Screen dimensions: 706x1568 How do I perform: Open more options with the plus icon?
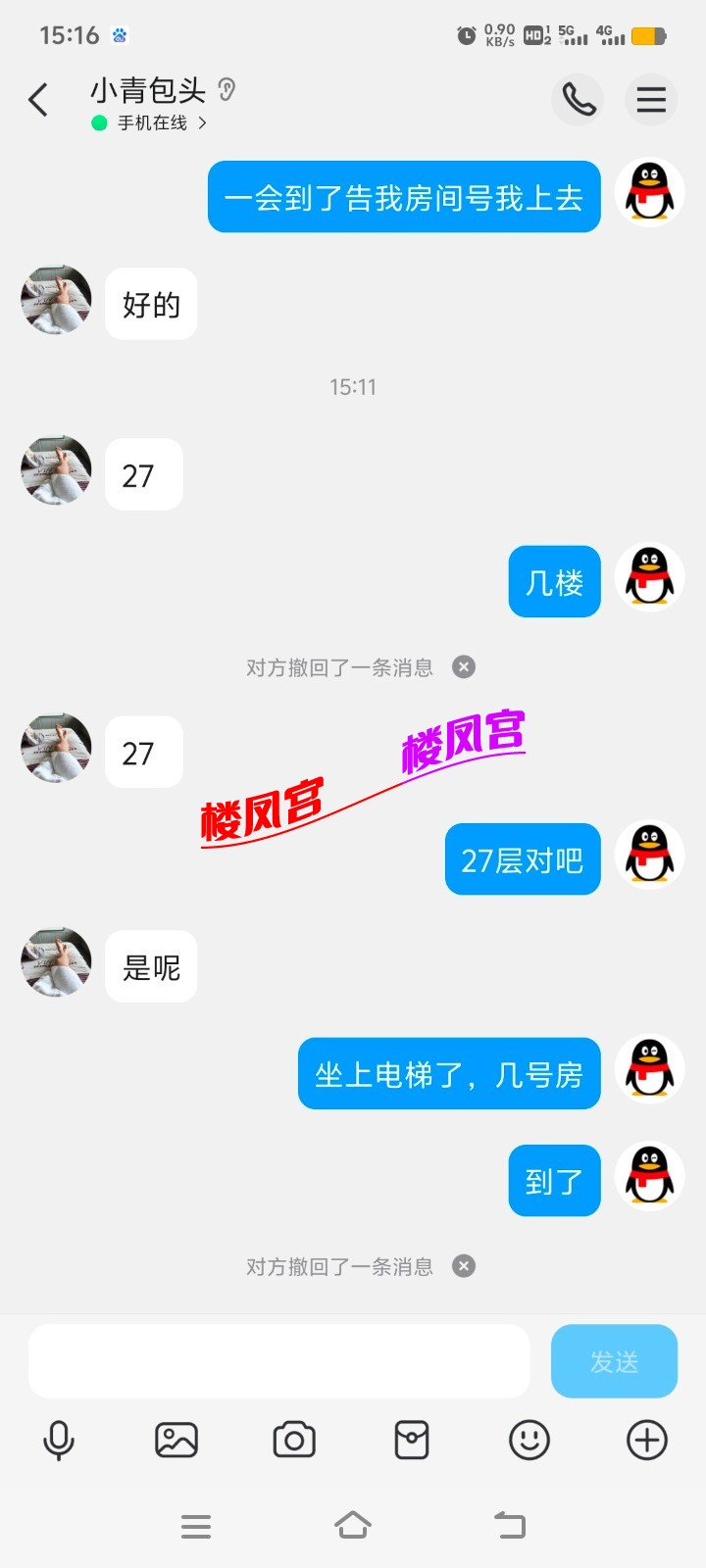(647, 1441)
